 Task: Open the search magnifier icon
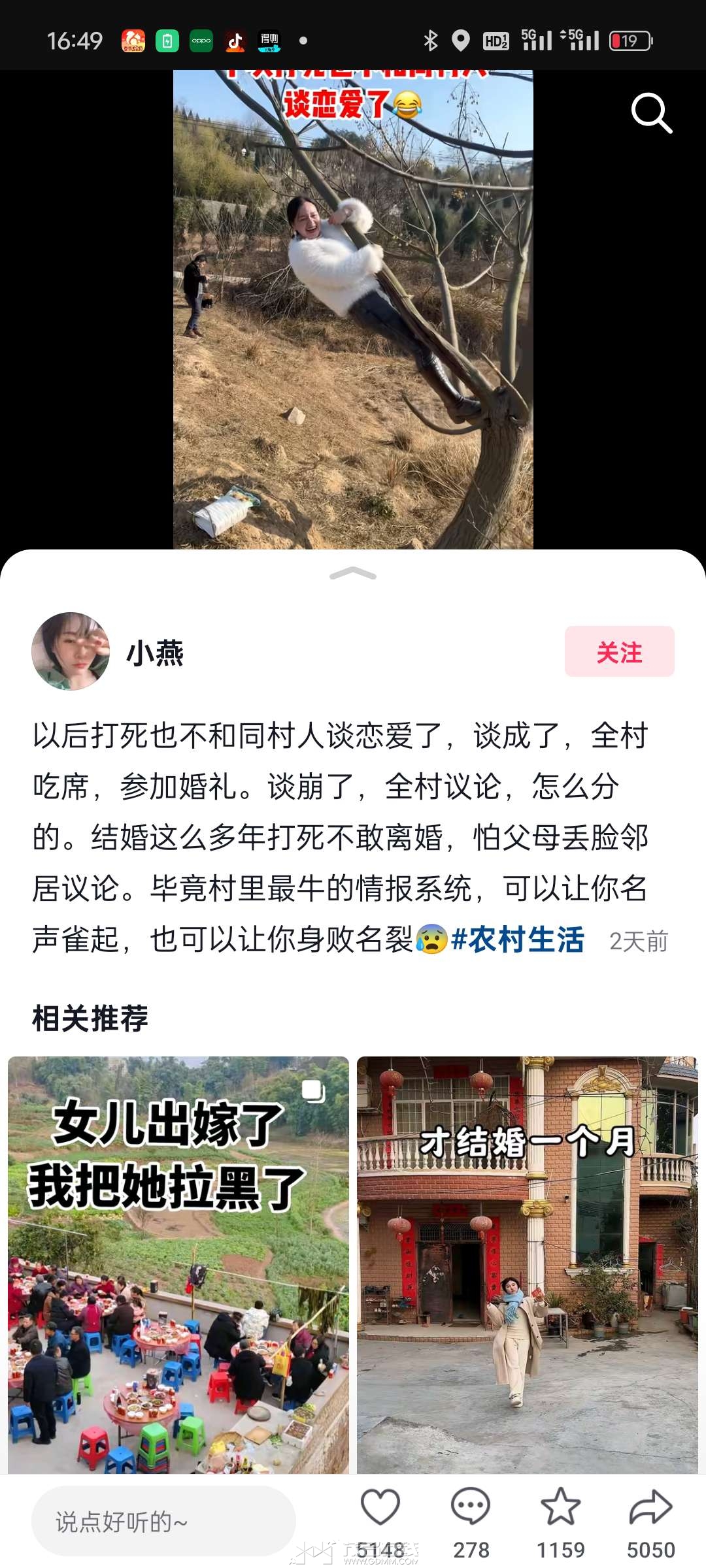click(651, 112)
